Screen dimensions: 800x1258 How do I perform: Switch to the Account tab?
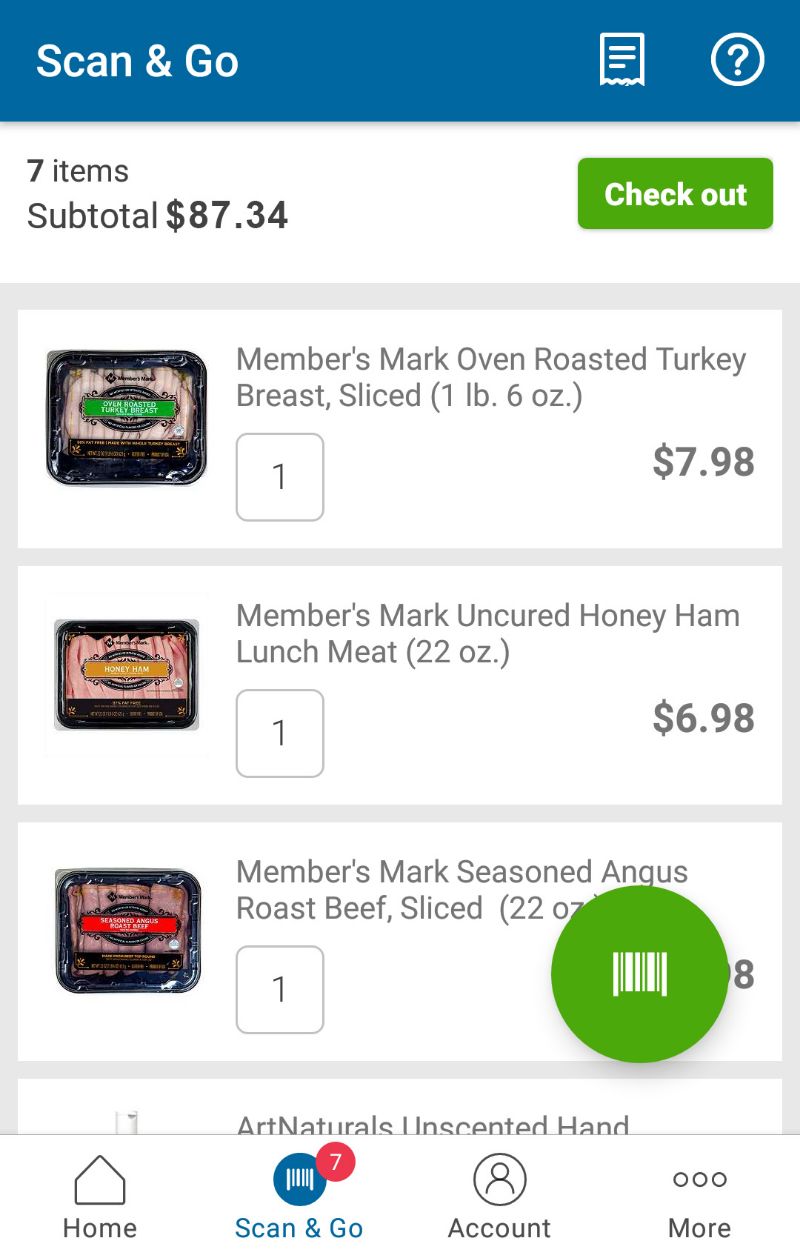(x=499, y=1196)
